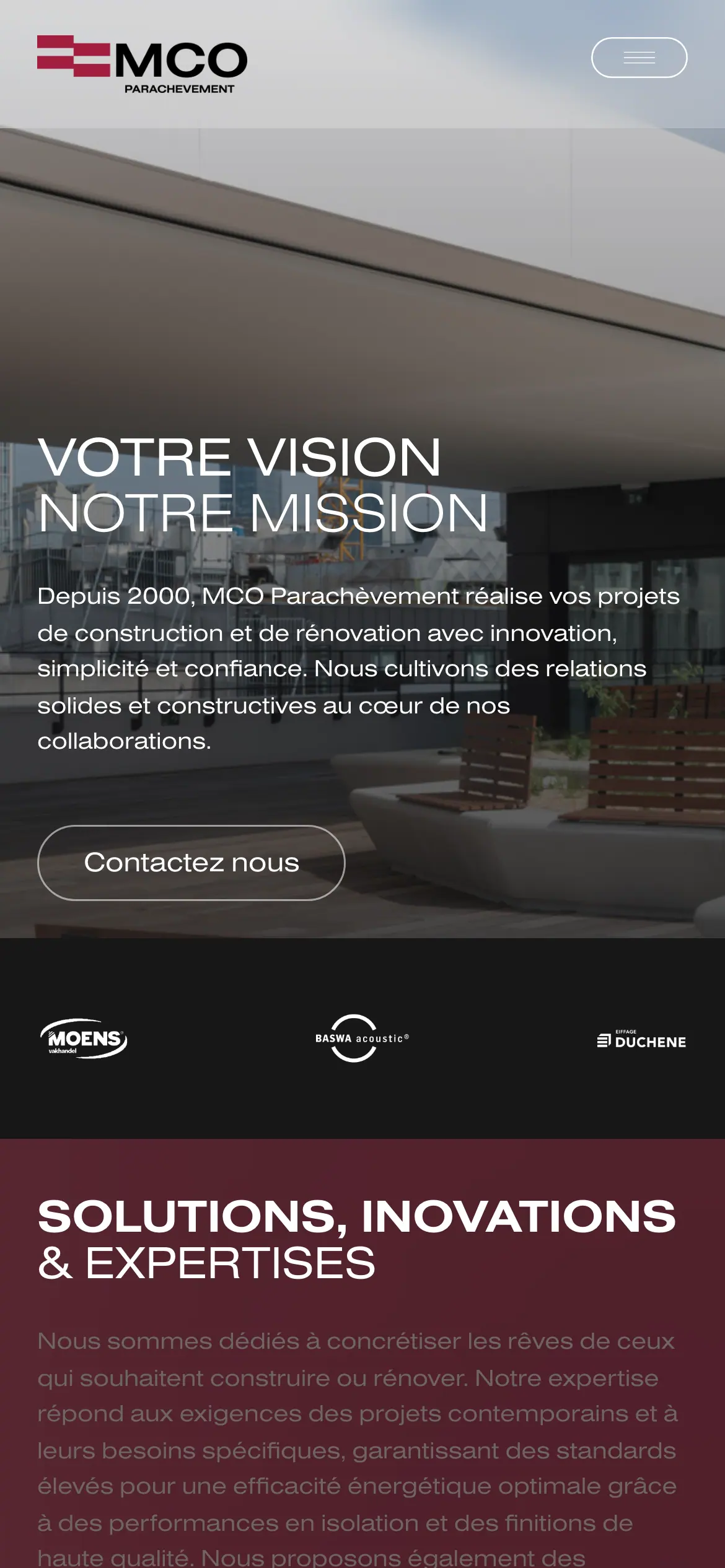Open the Moens vakhandel partner logo

click(84, 1039)
